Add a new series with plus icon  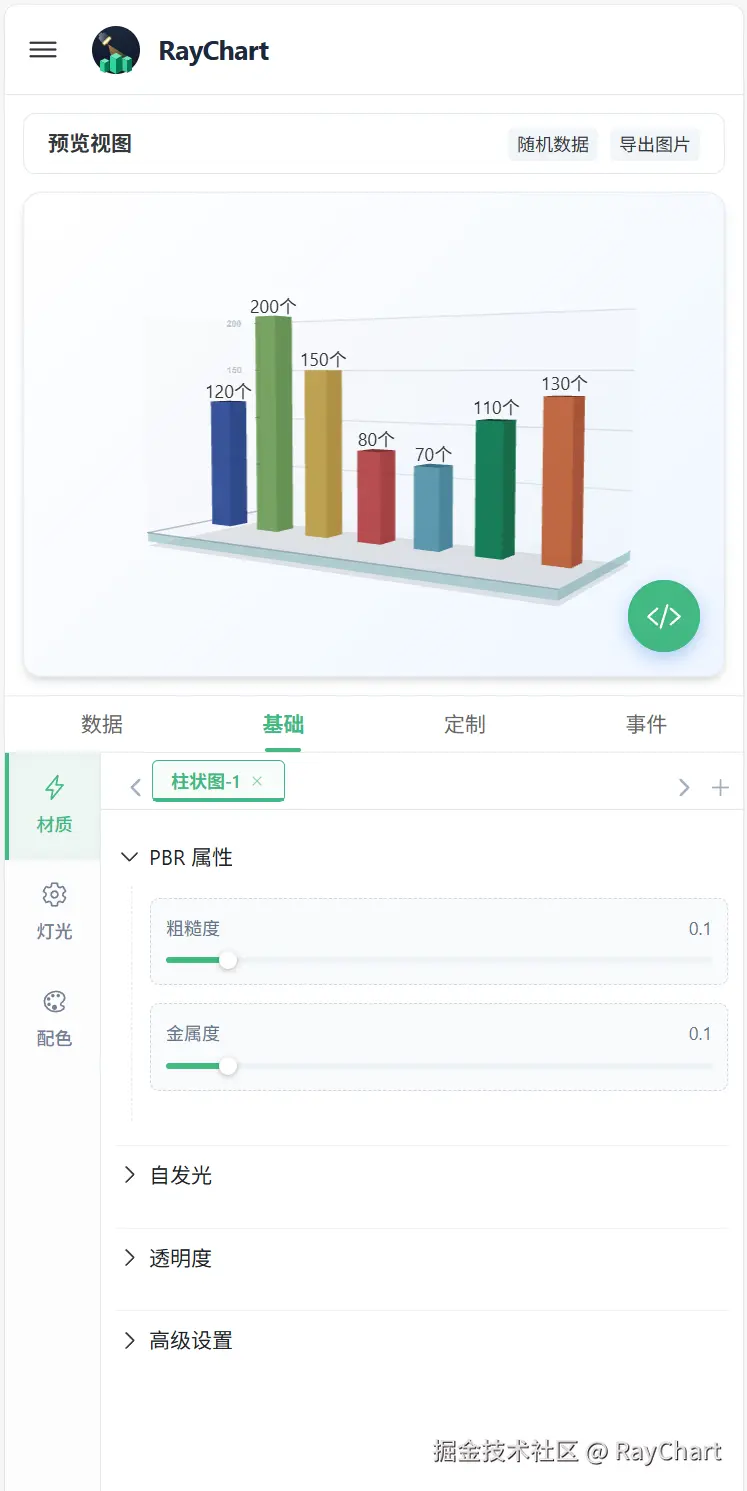720,788
